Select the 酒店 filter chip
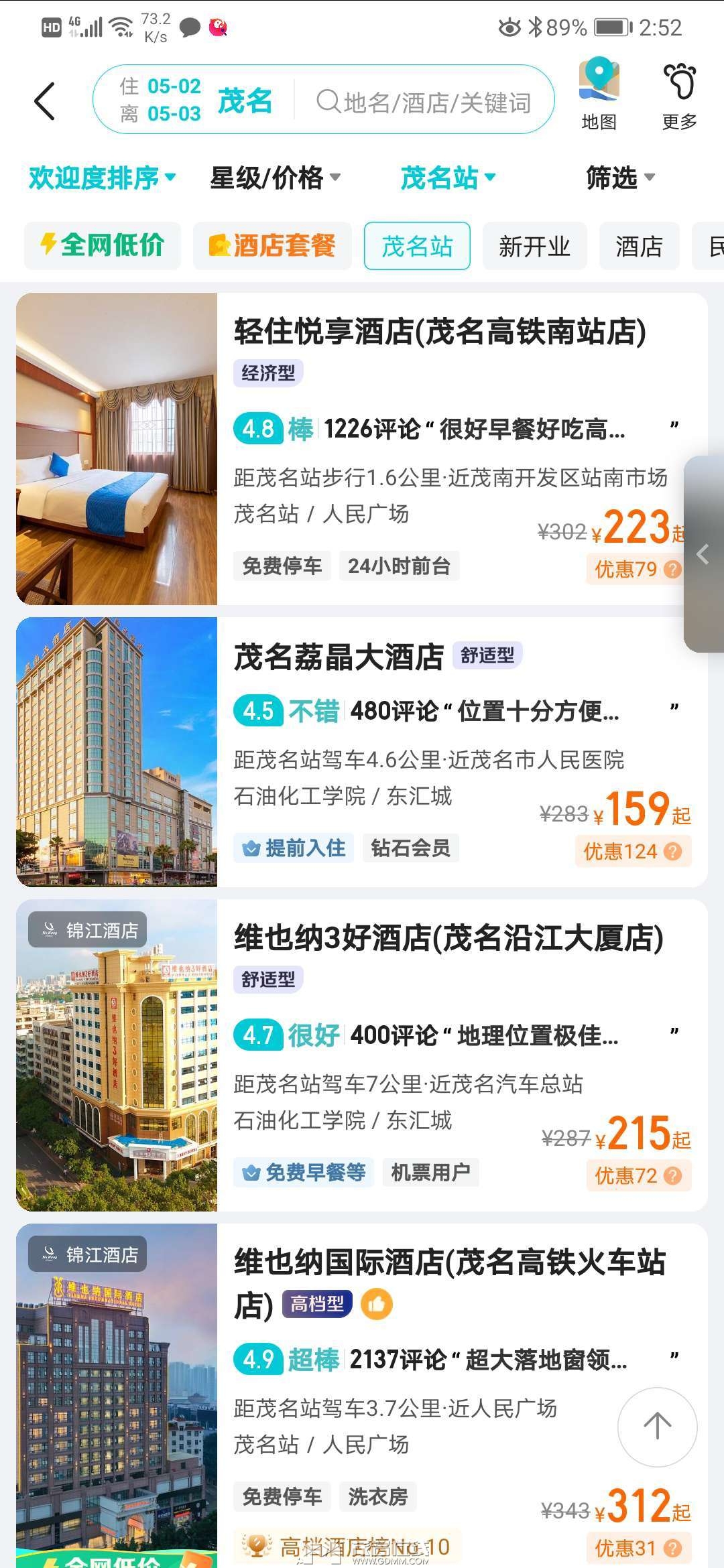 639,246
